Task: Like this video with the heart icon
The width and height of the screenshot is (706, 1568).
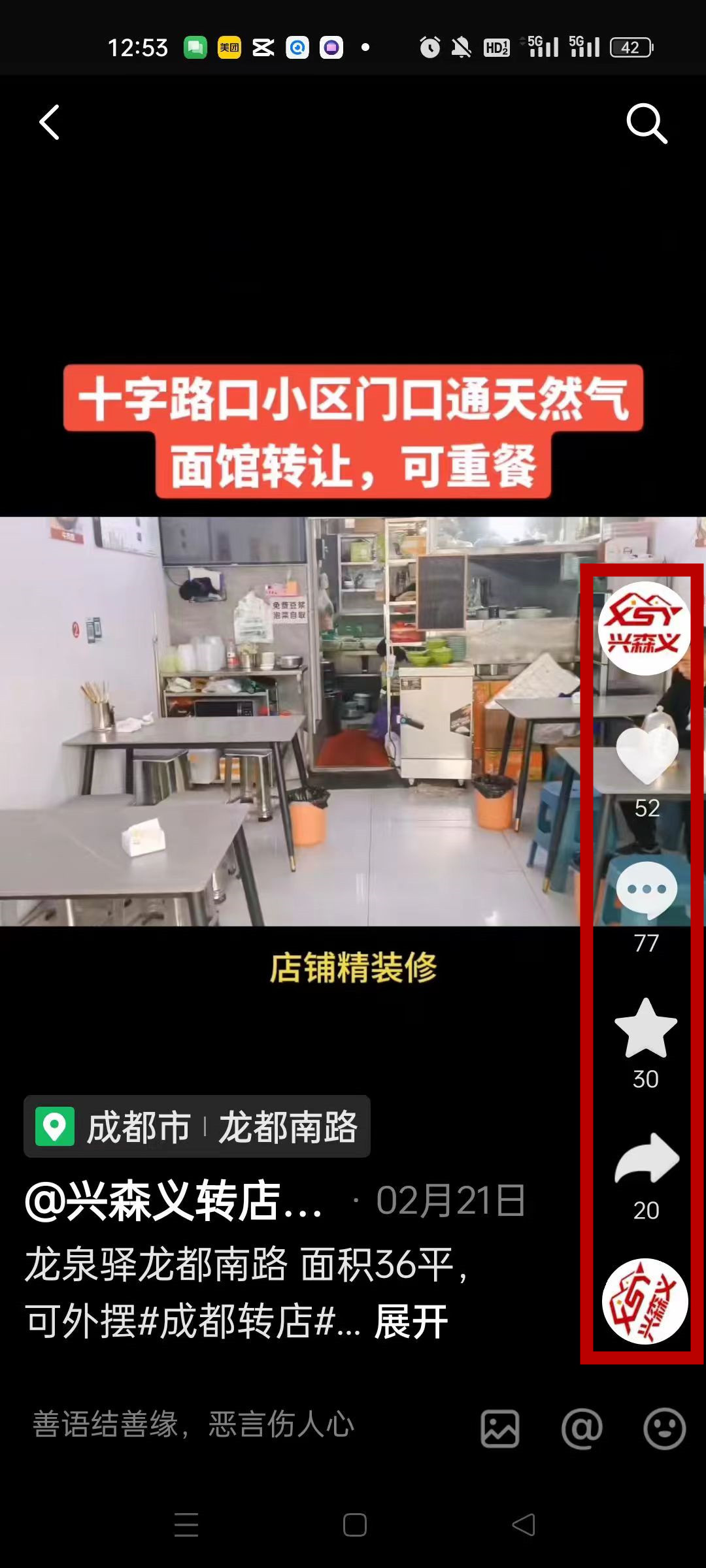Action: coord(647,756)
